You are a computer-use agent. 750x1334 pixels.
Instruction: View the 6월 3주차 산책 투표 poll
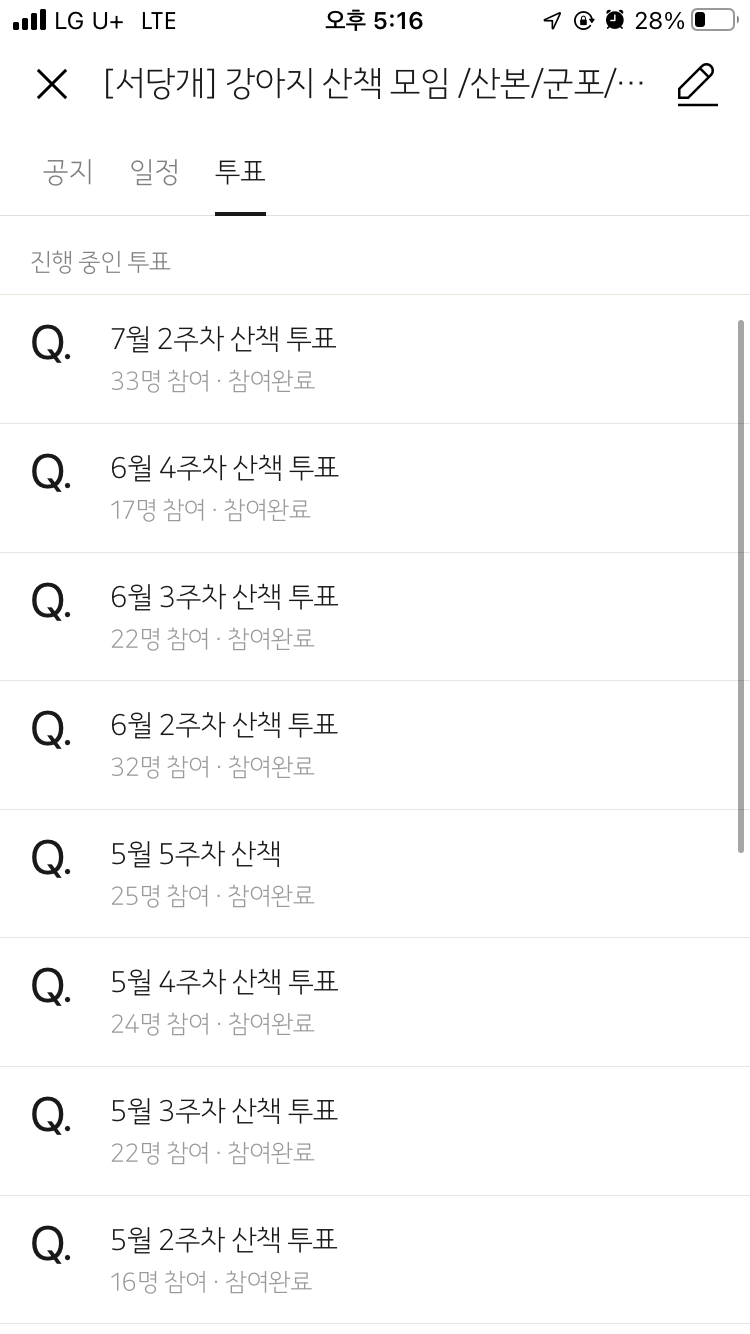pyautogui.click(x=375, y=616)
